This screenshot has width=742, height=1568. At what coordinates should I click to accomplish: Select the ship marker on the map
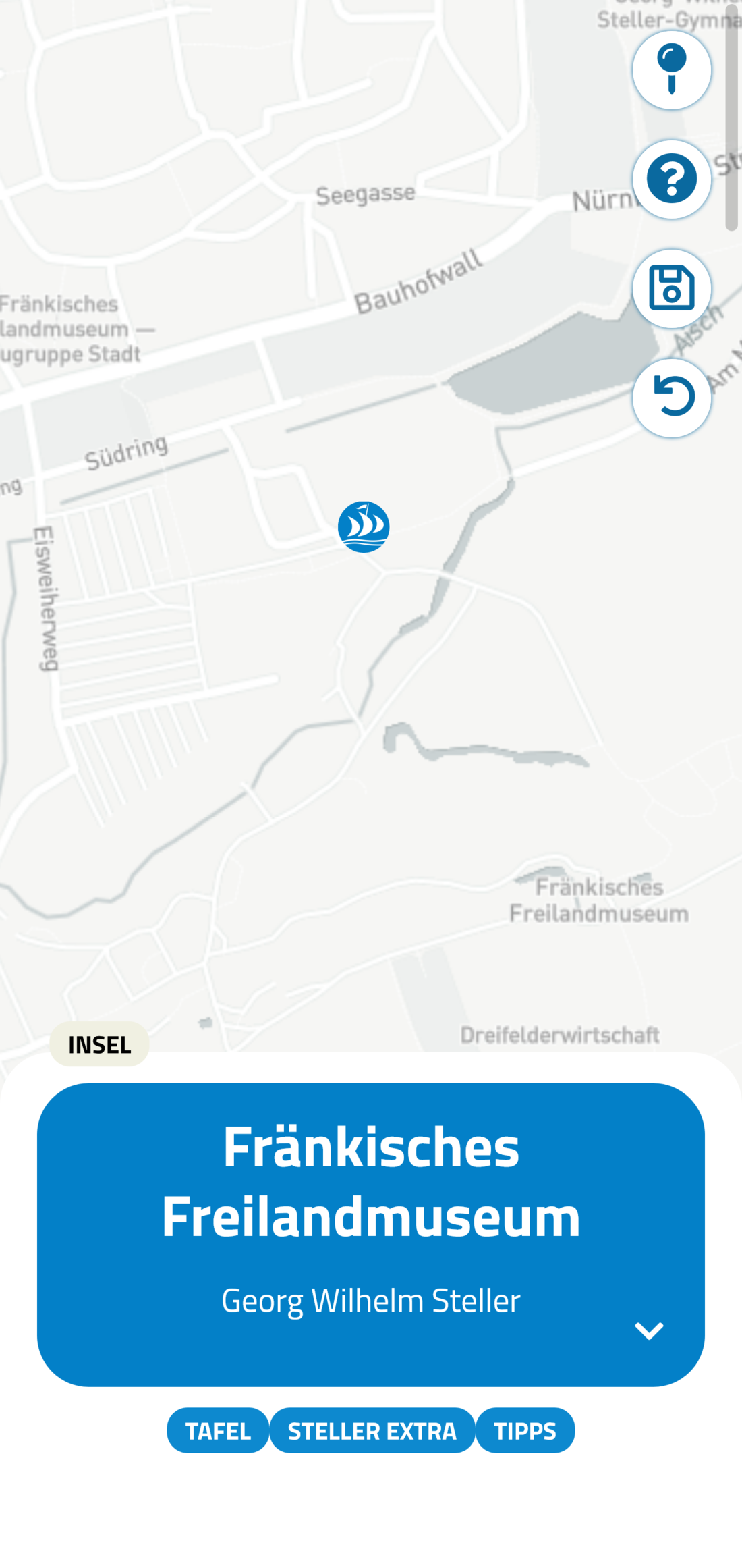[x=364, y=527]
